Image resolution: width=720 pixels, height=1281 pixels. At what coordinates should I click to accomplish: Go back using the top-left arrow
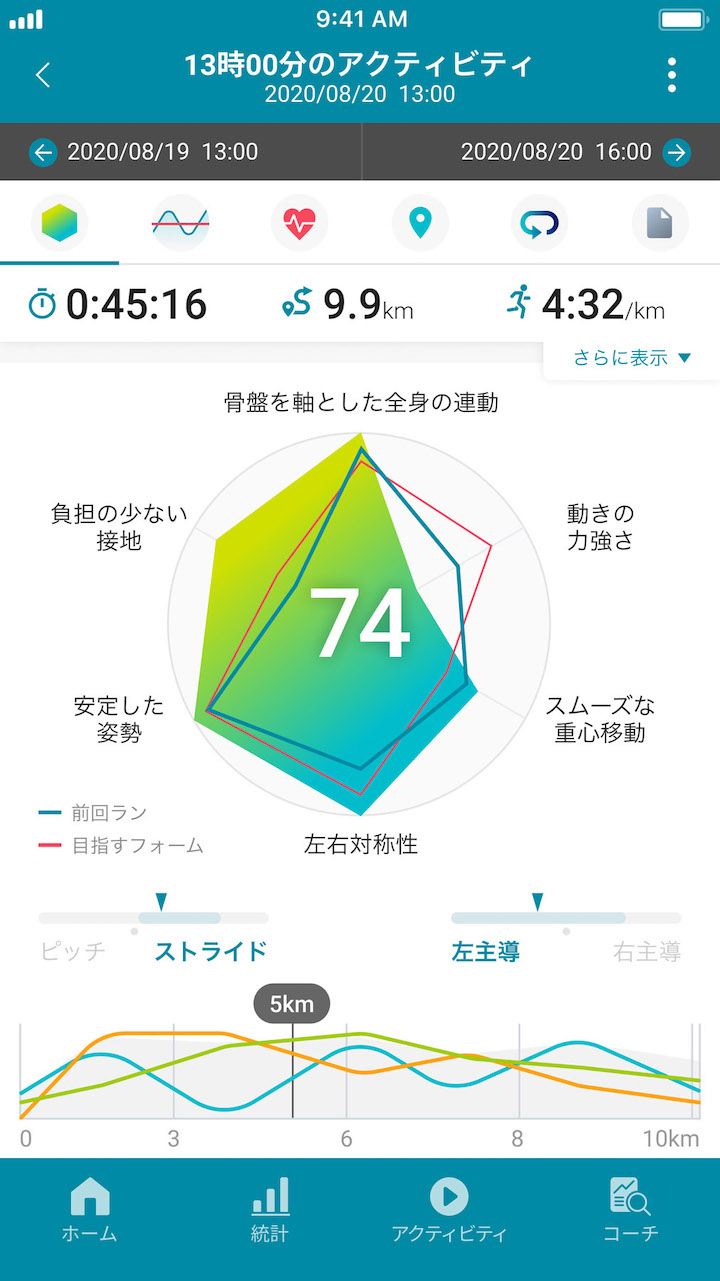coord(43,75)
